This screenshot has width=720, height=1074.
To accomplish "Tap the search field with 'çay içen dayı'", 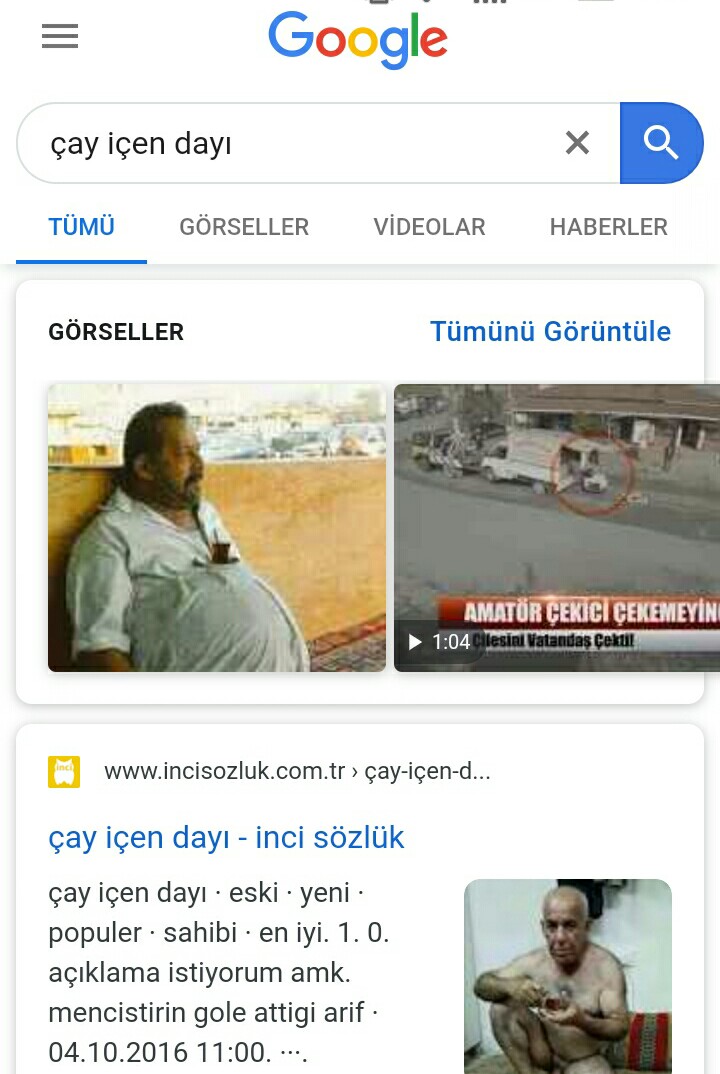I will pos(290,143).
